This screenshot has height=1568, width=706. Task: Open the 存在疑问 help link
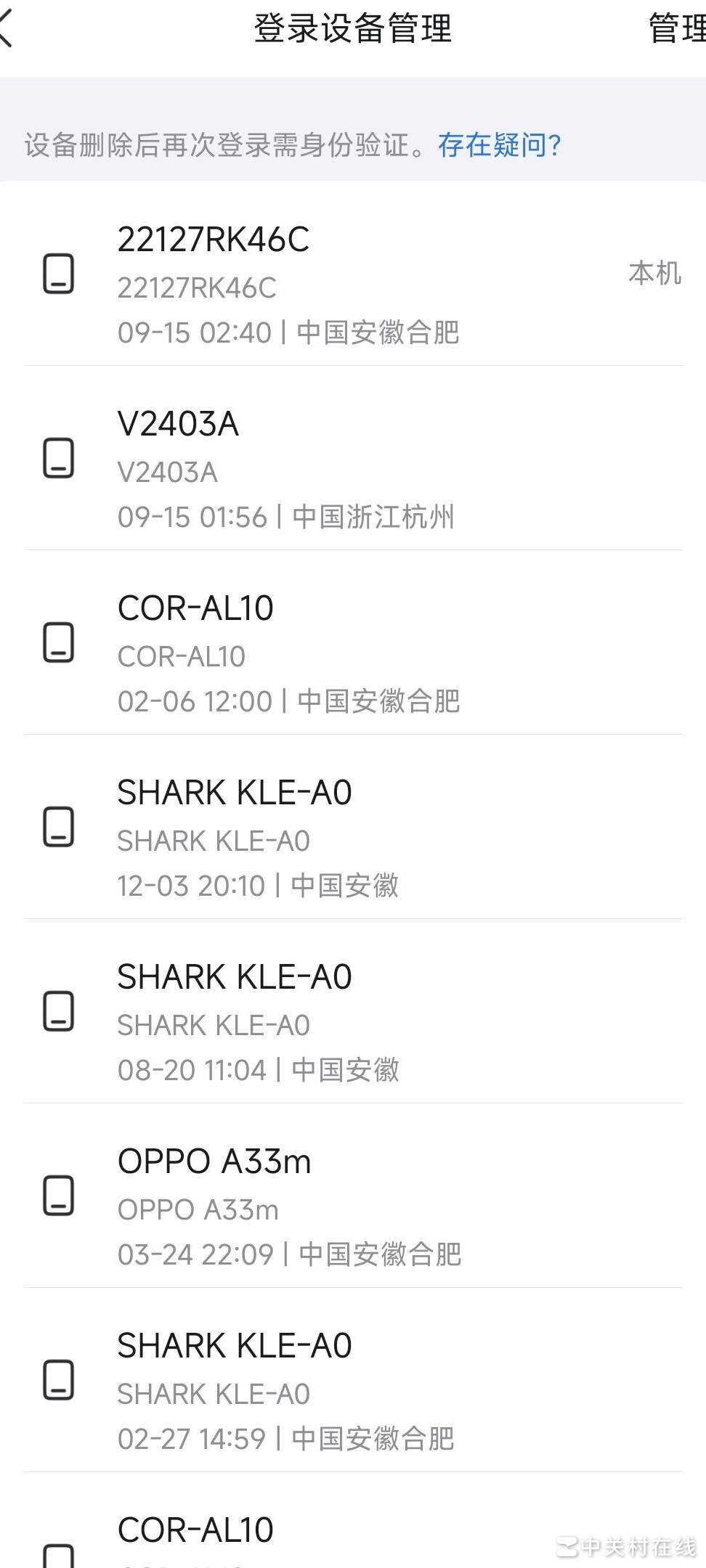click(x=500, y=145)
